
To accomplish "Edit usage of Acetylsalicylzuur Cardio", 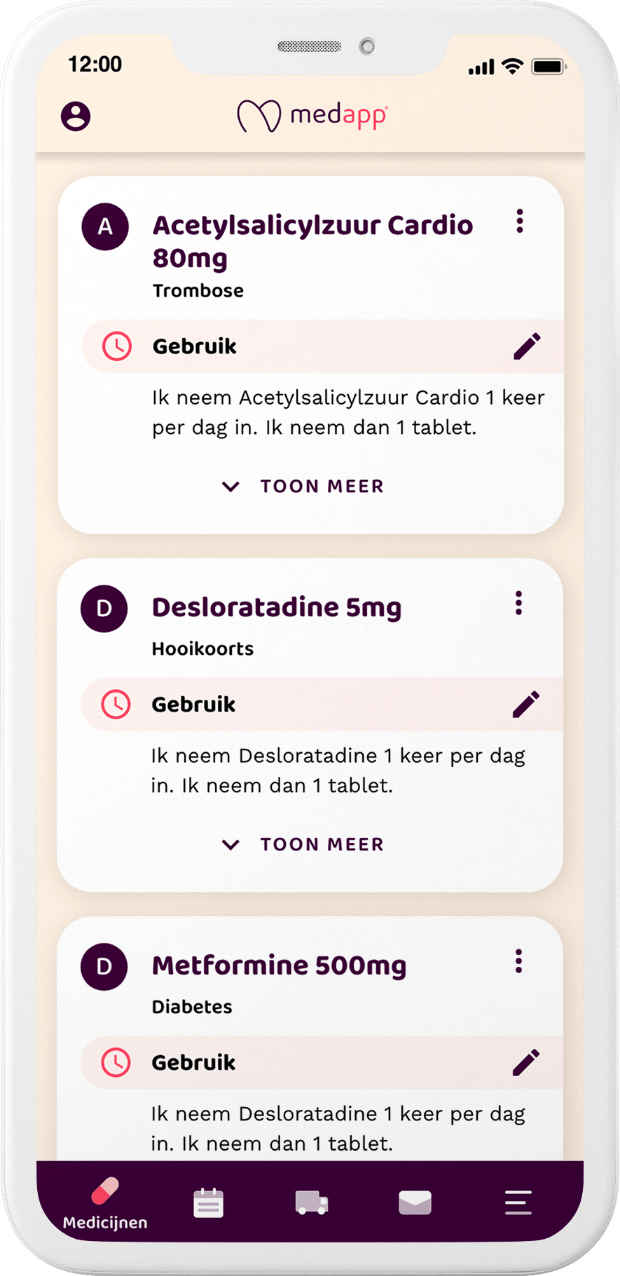I will coord(527,347).
